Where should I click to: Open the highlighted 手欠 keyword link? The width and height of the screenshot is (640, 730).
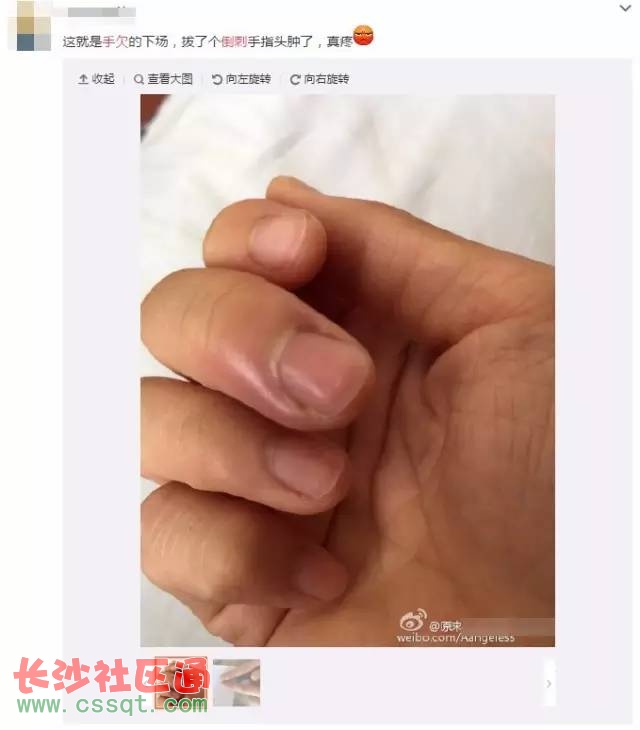pos(115,42)
